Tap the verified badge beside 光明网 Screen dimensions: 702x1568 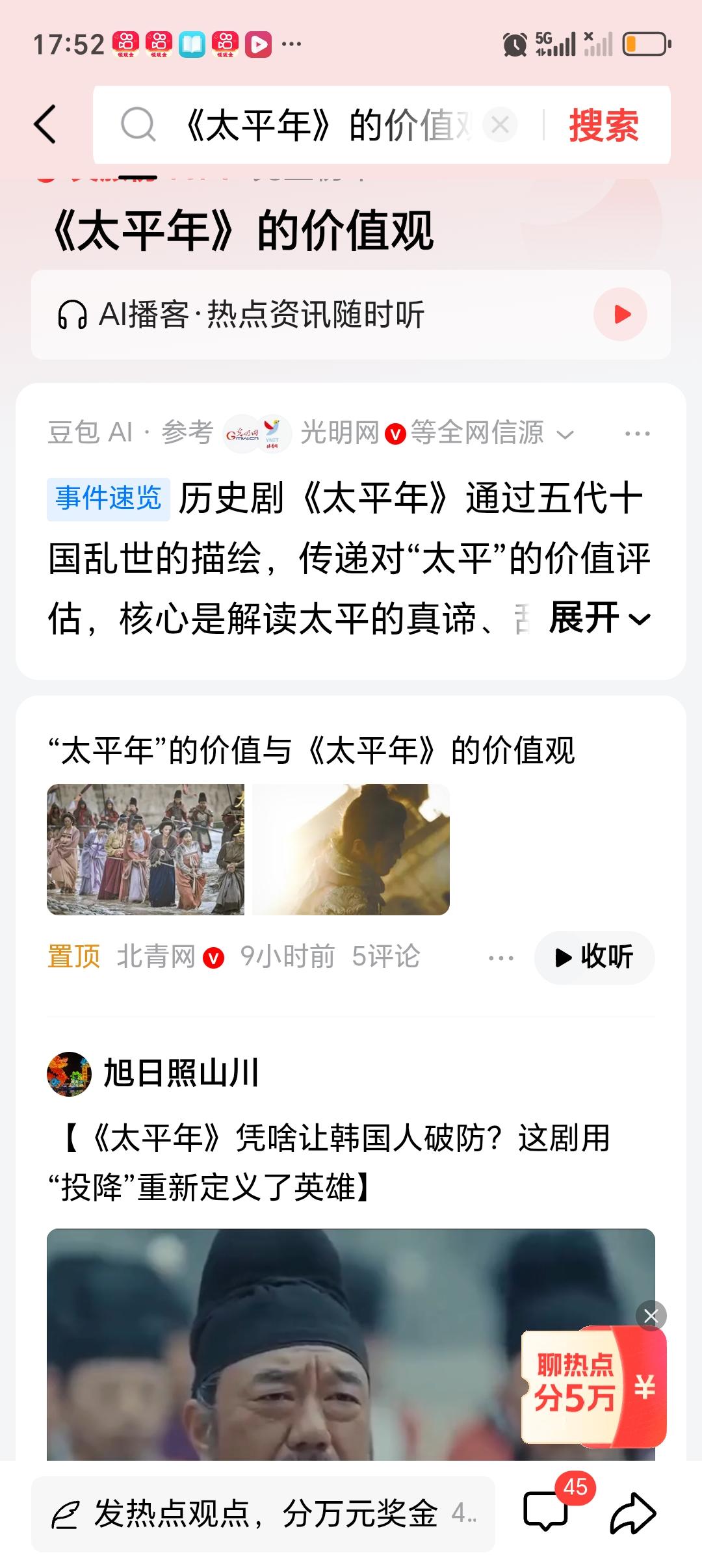[x=395, y=432]
